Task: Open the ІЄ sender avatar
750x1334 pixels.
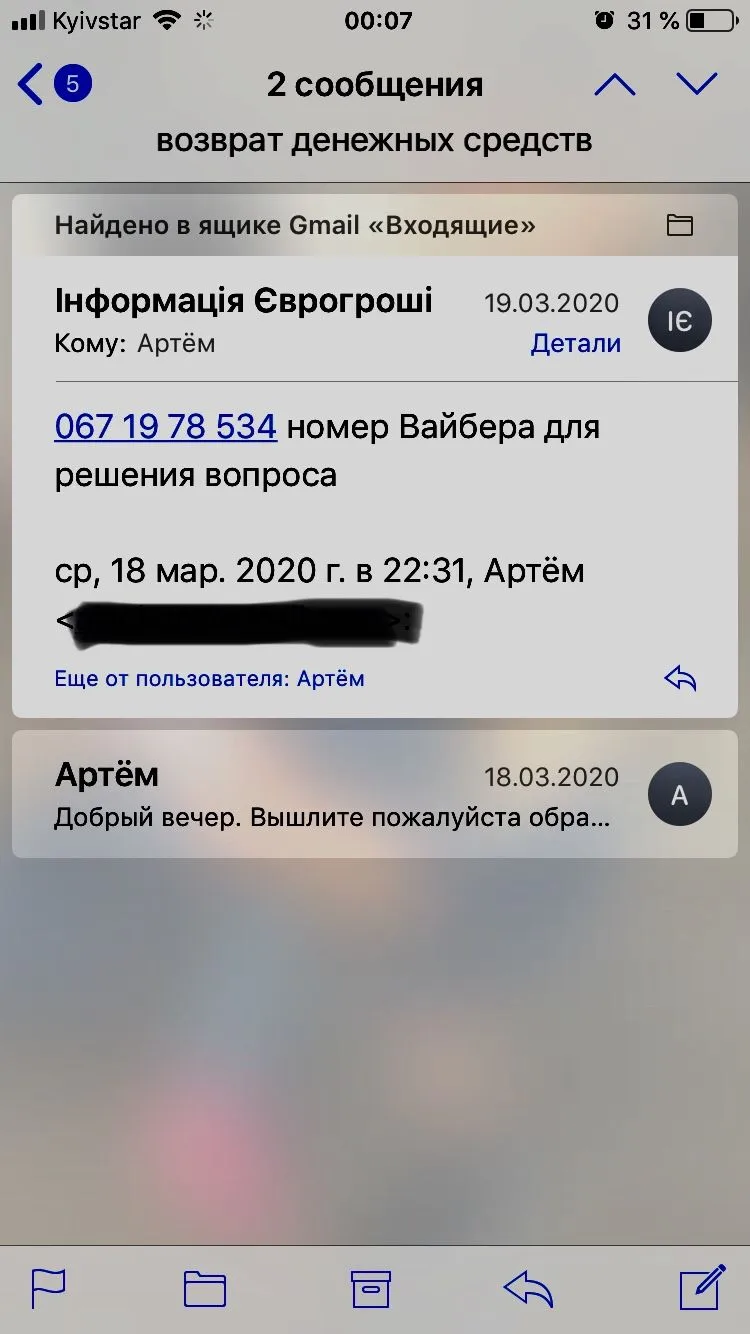Action: coord(679,321)
